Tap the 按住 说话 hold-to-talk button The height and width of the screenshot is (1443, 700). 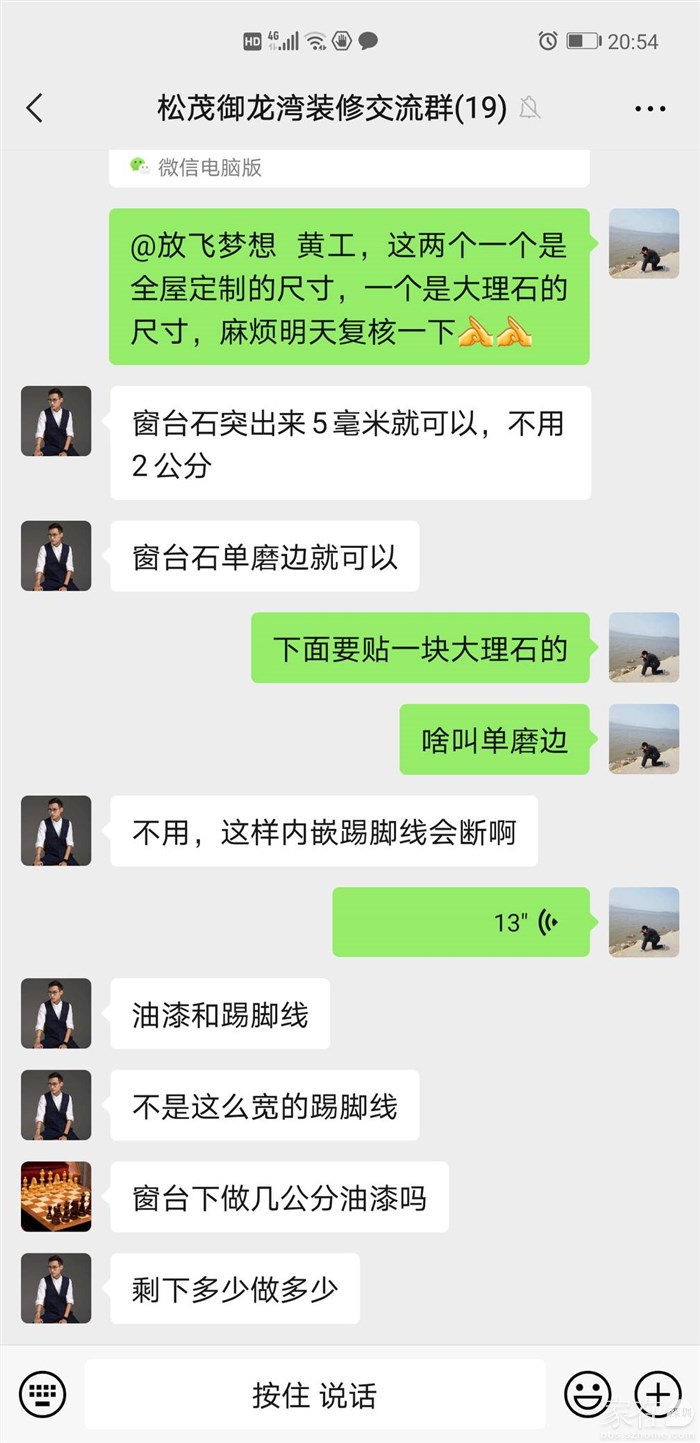(x=314, y=1395)
